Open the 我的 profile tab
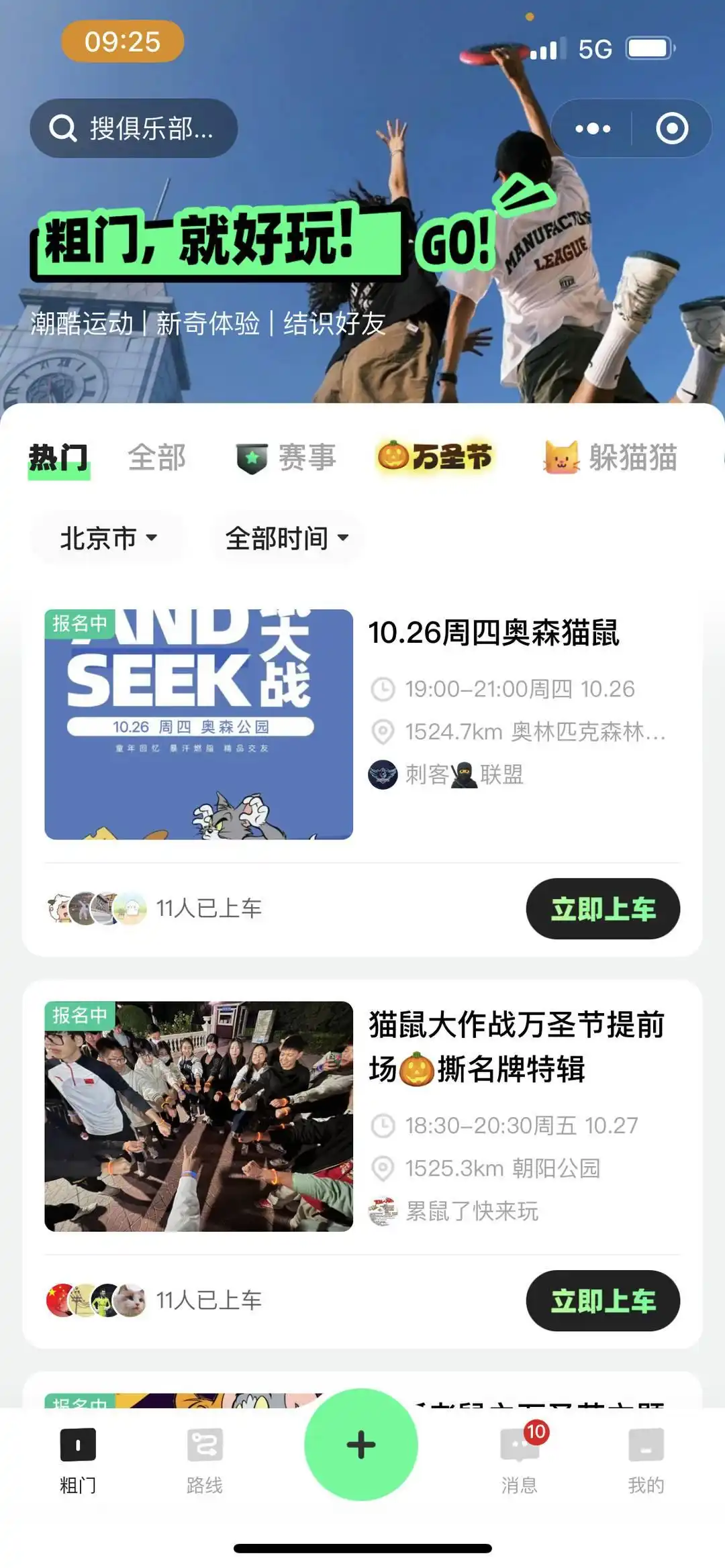 tap(646, 1461)
